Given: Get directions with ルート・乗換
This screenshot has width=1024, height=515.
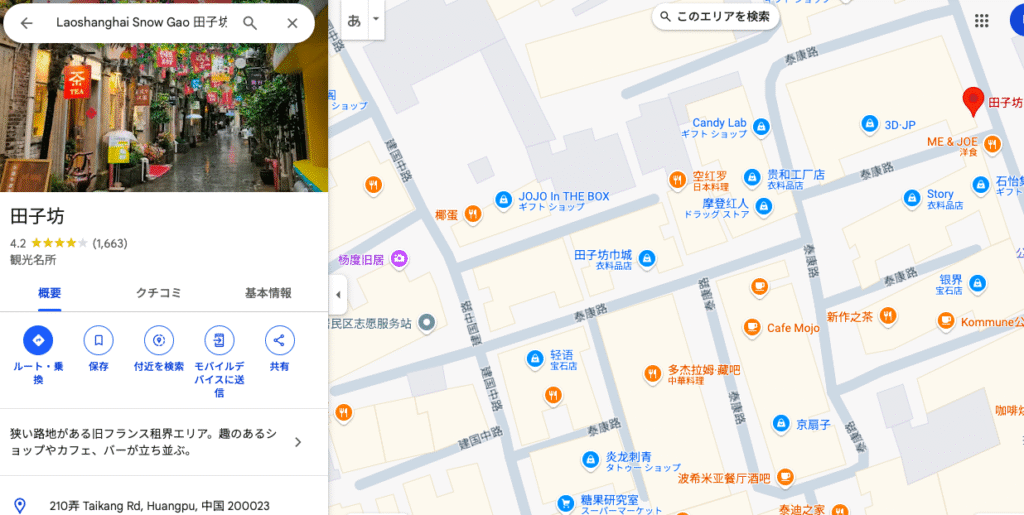Looking at the screenshot, I should coord(38,341).
